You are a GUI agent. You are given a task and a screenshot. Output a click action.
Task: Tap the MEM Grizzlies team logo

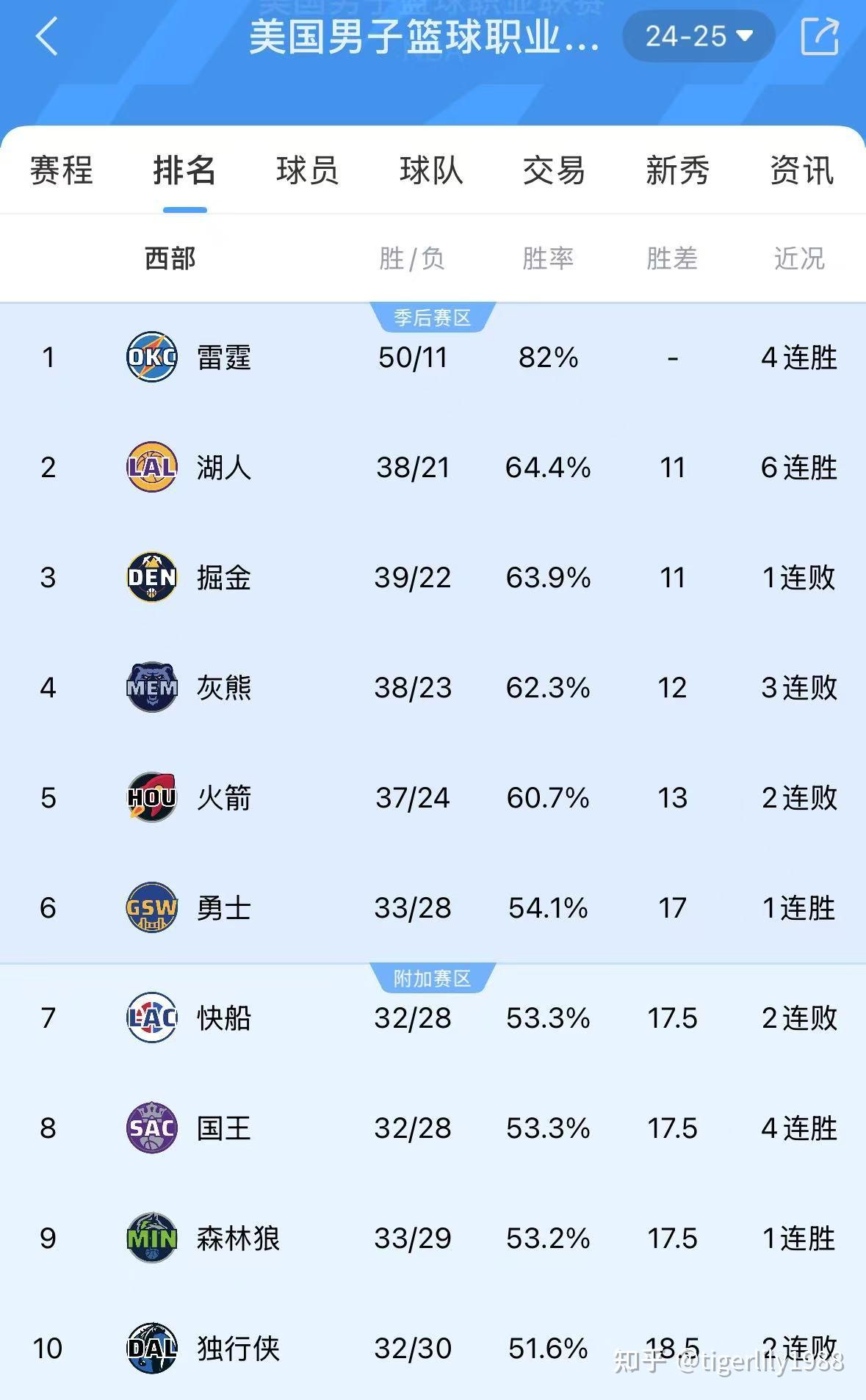(x=151, y=688)
